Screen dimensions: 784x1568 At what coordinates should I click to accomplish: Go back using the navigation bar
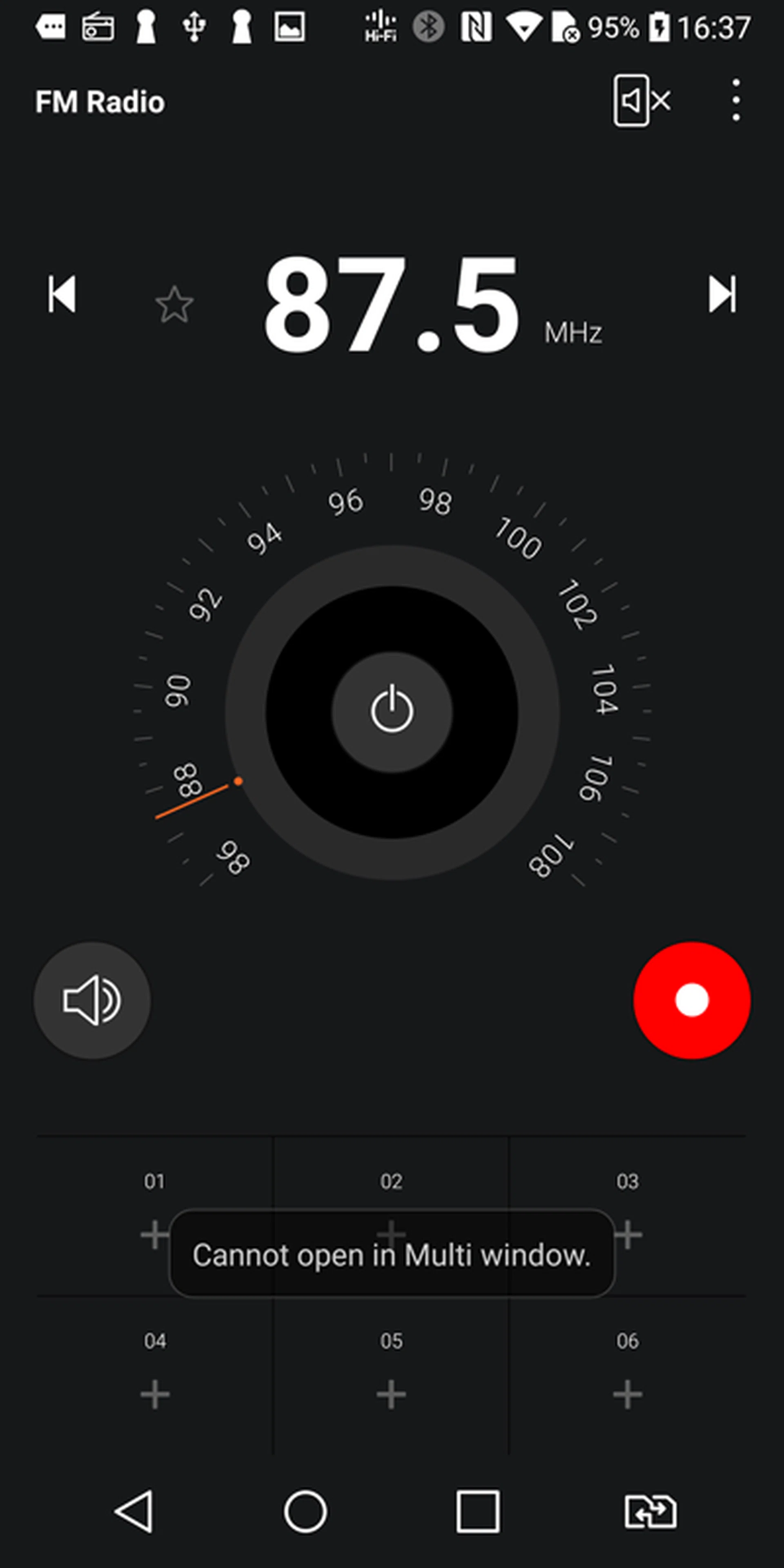click(x=134, y=1511)
